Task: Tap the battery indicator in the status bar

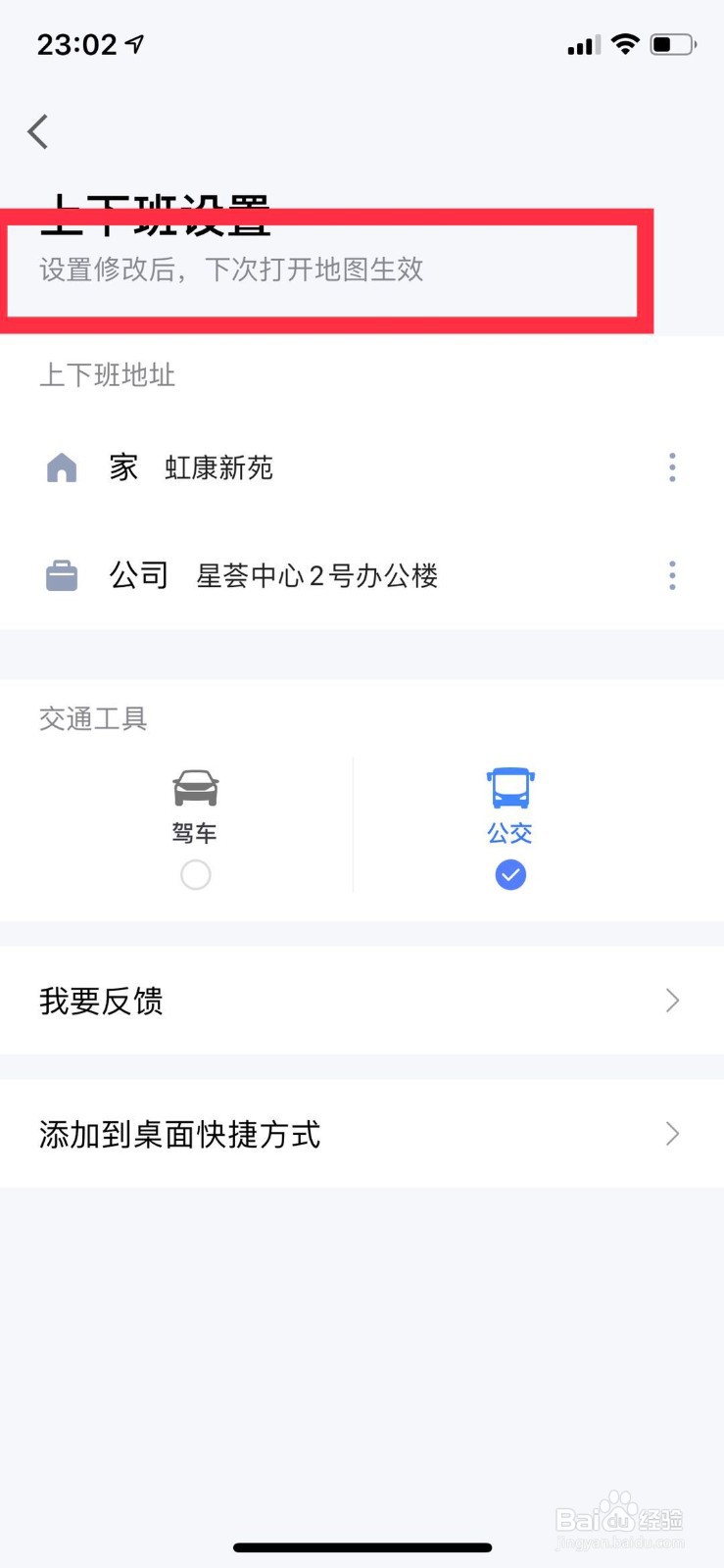Action: (670, 43)
